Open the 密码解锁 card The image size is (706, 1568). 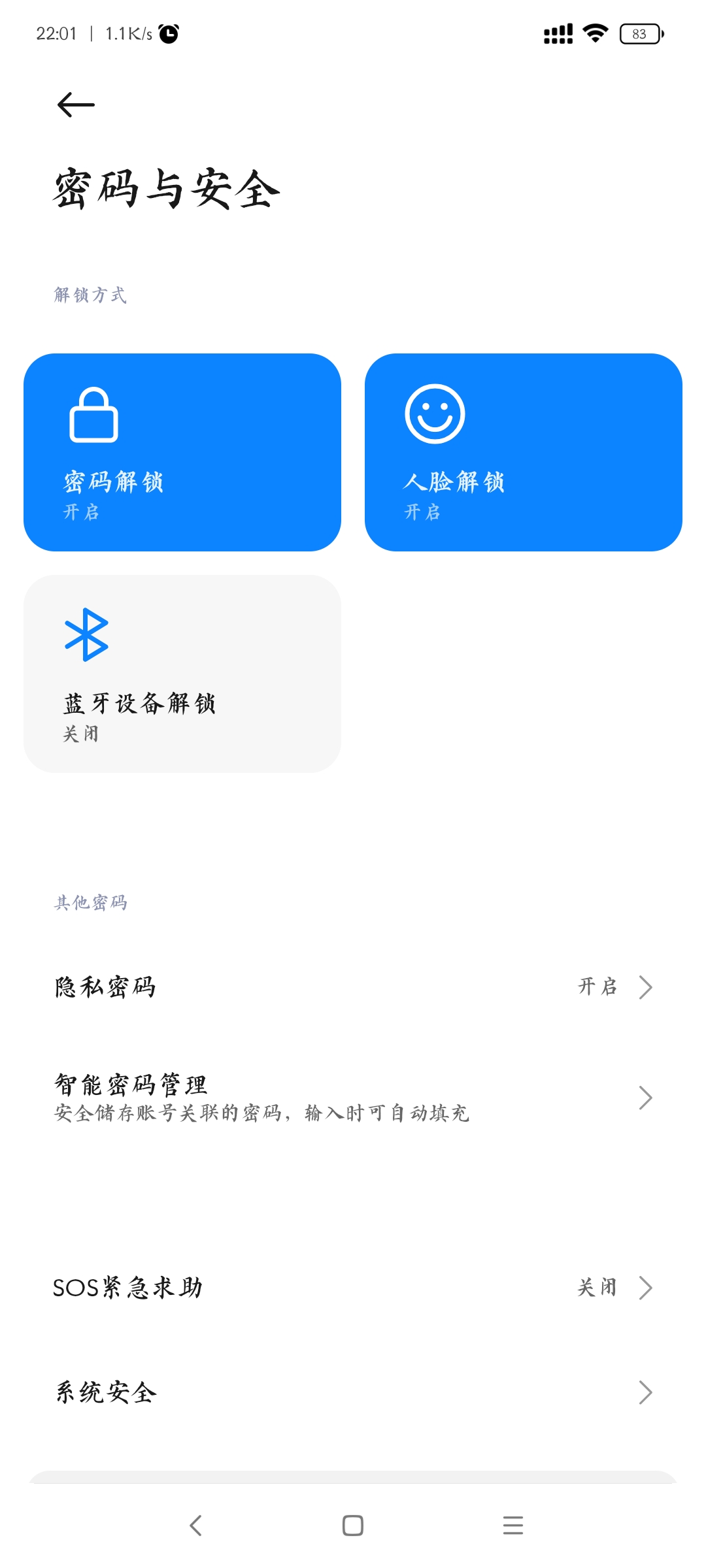(182, 452)
